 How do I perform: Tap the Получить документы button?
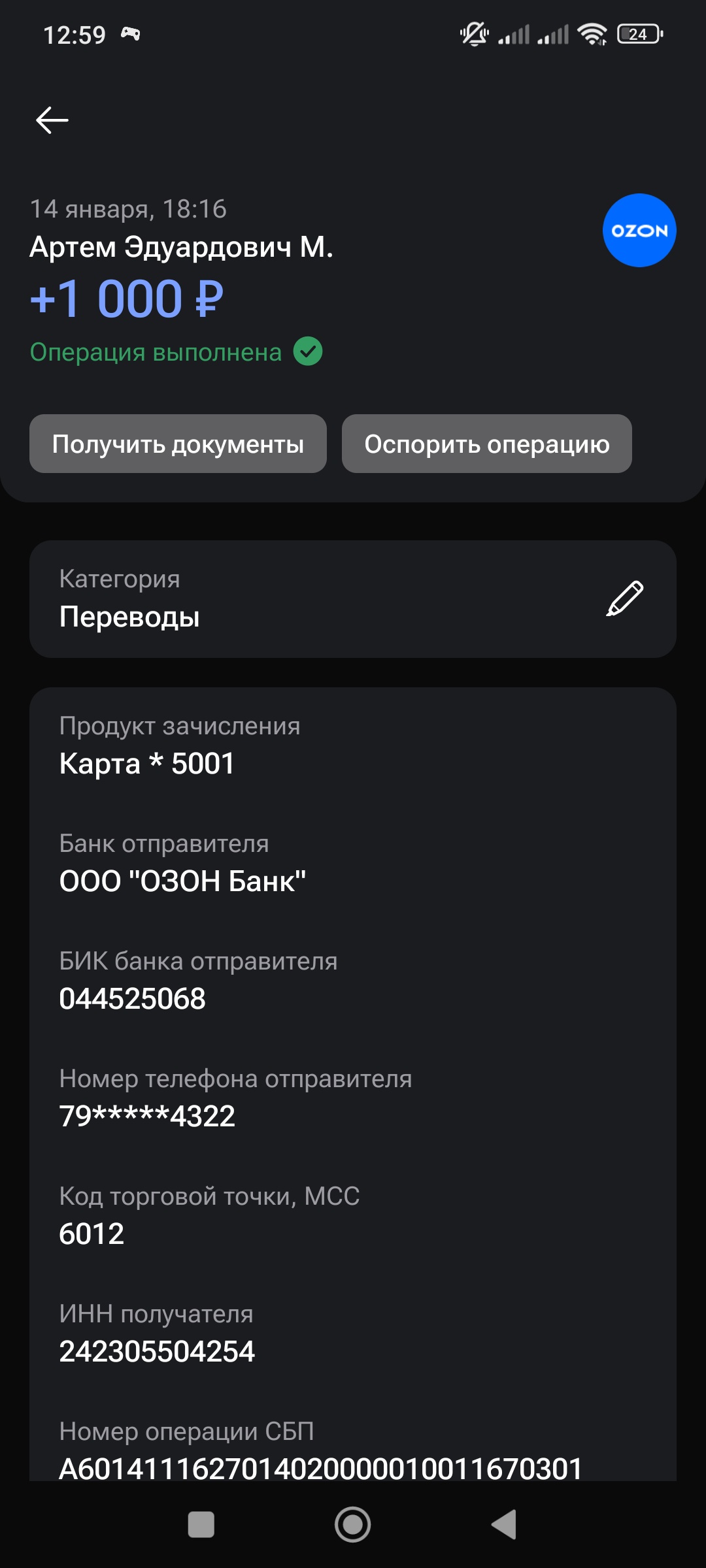(178, 444)
